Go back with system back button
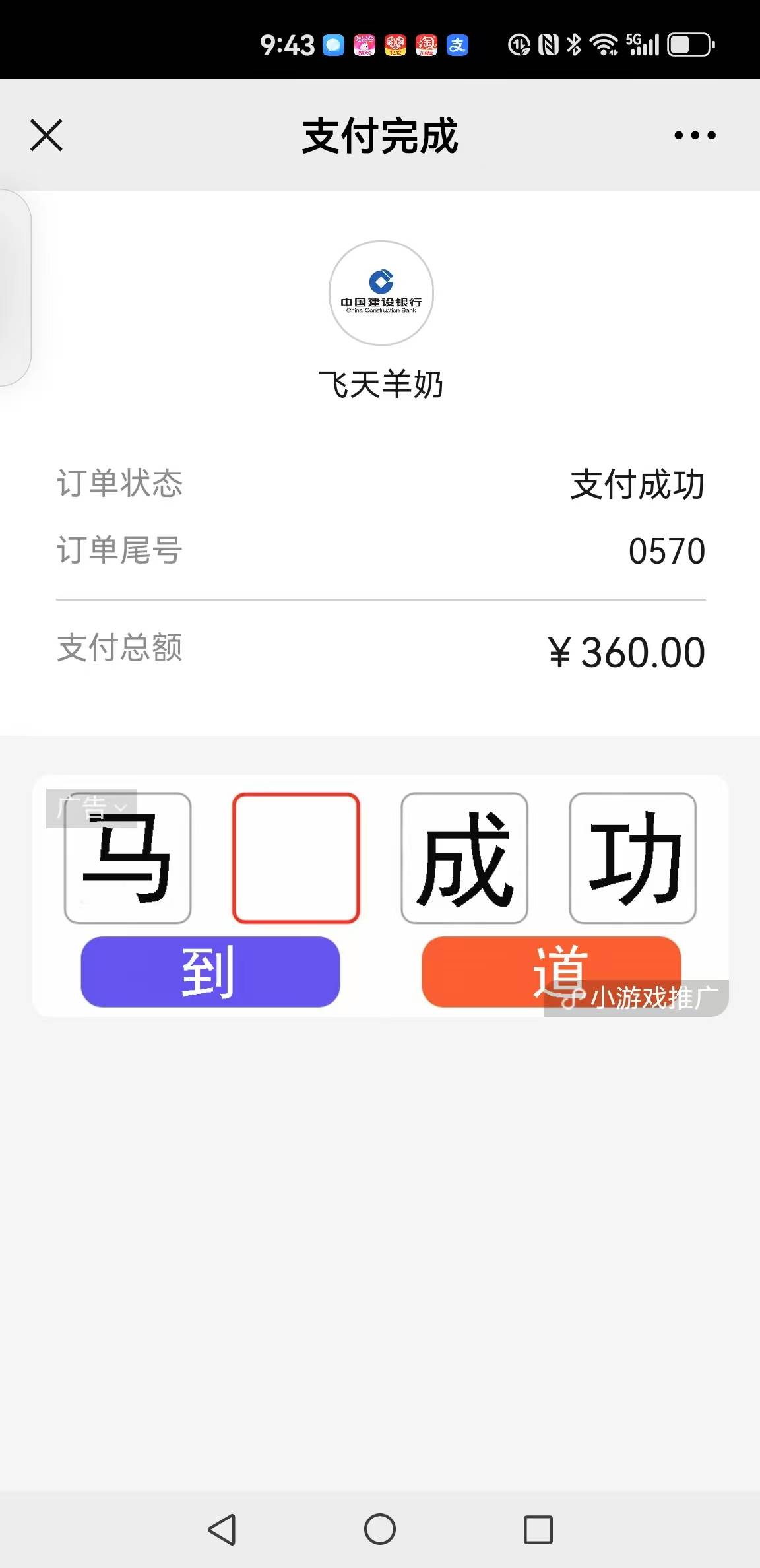This screenshot has height=1568, width=760. click(222, 1529)
